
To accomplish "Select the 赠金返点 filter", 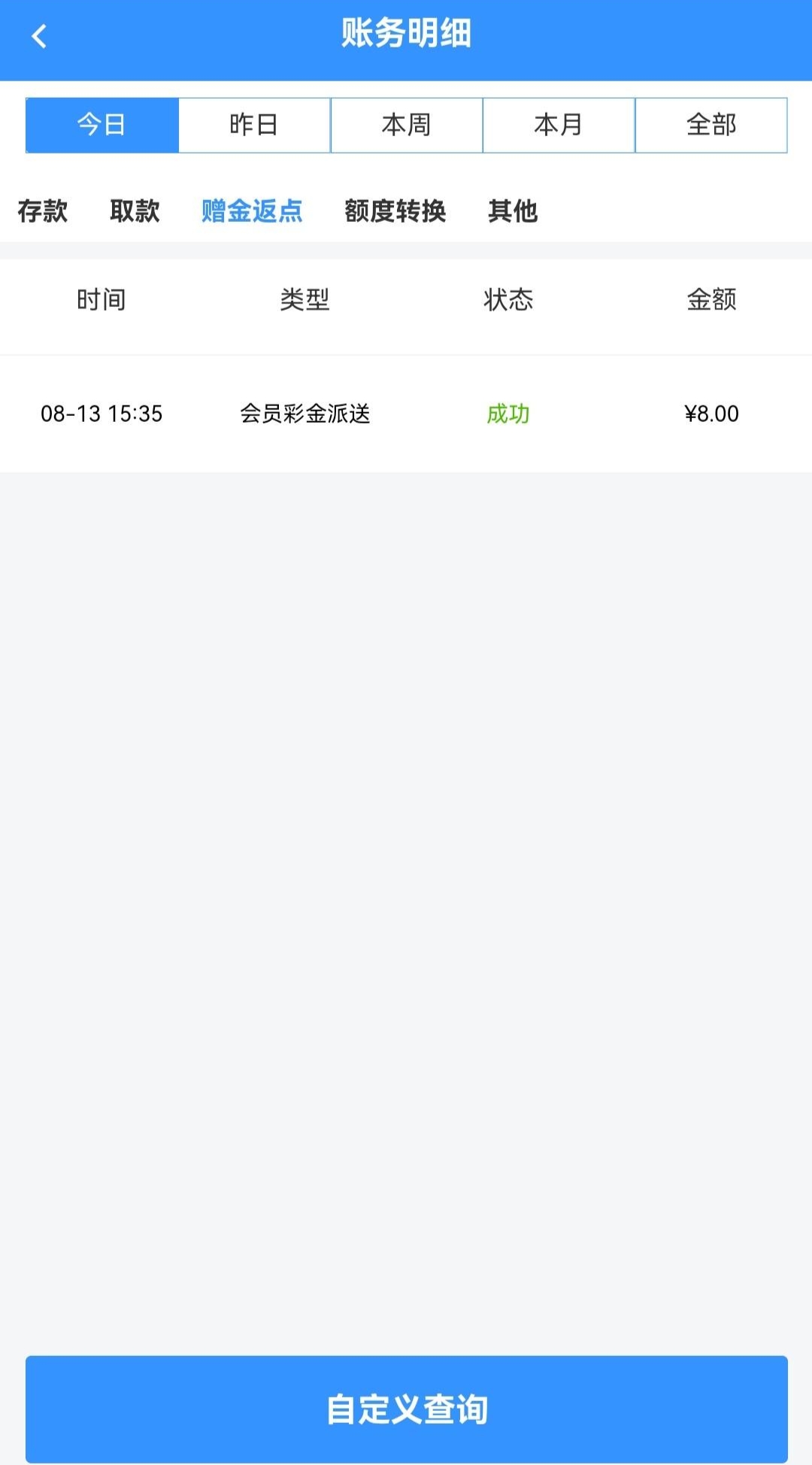I will click(251, 212).
